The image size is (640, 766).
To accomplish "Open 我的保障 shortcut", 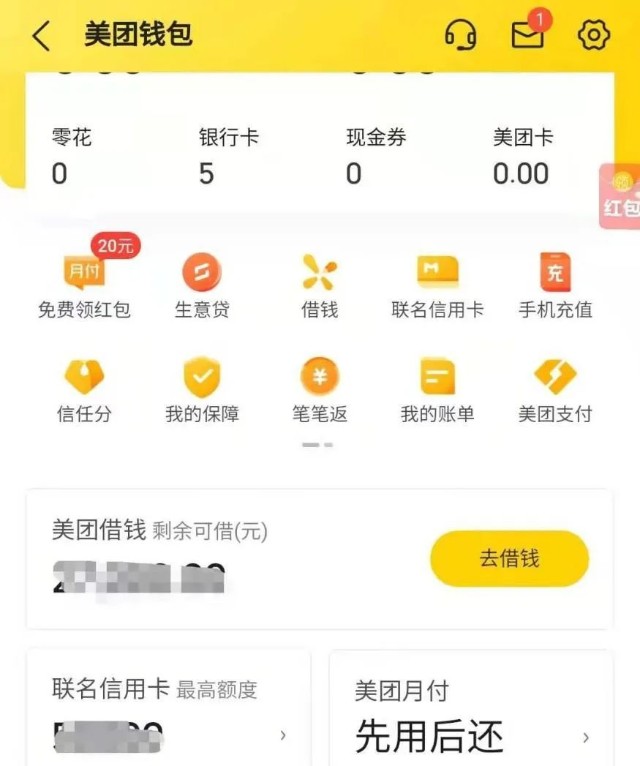I will point(201,391).
